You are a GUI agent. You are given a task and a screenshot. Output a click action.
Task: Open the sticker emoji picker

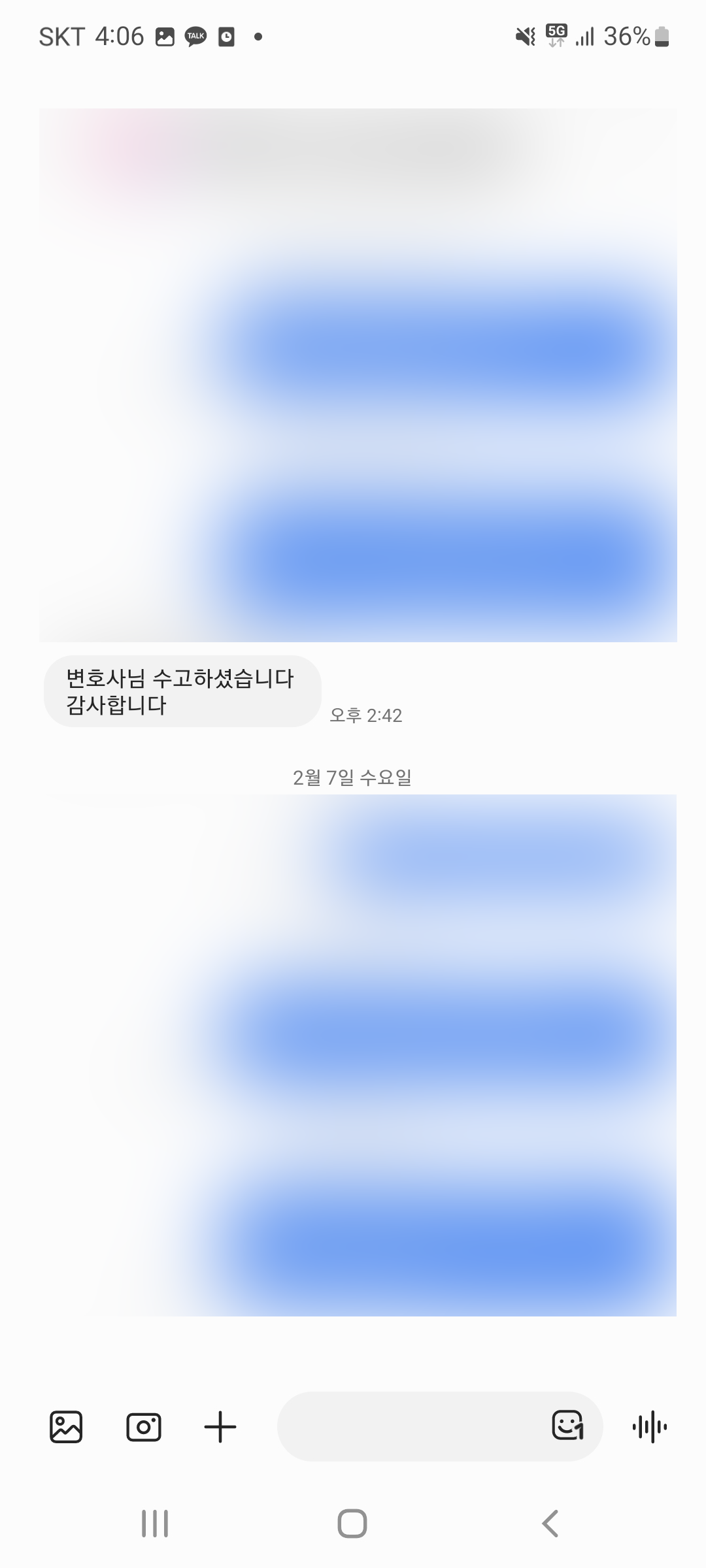pyautogui.click(x=567, y=1425)
